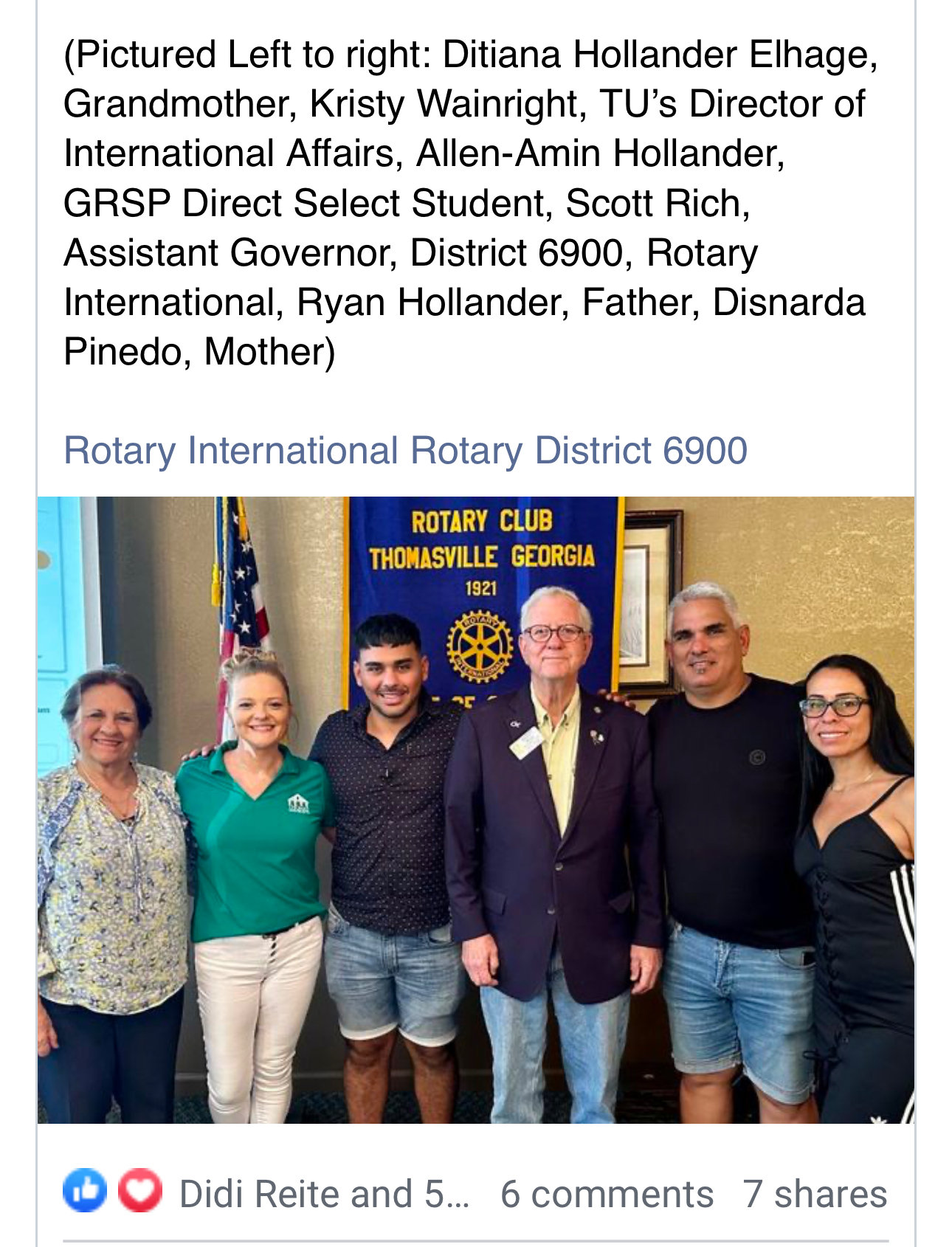Open the Rotary Club group photo
This screenshot has height=1247, width=952.
[475, 809]
